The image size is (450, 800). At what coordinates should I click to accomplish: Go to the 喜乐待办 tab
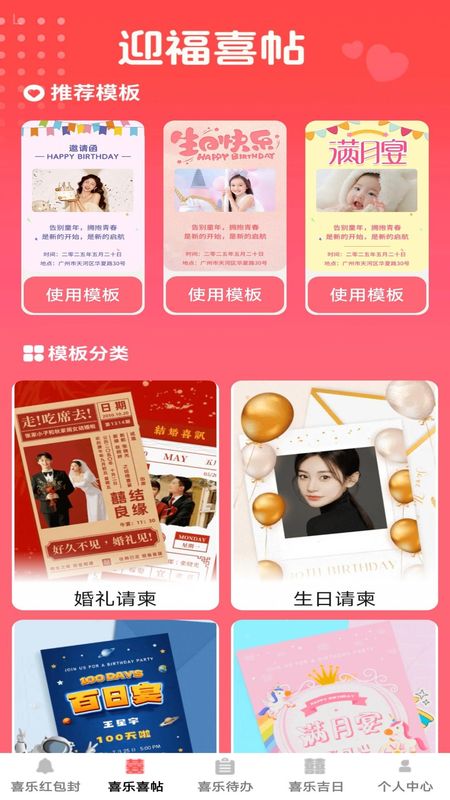click(225, 776)
